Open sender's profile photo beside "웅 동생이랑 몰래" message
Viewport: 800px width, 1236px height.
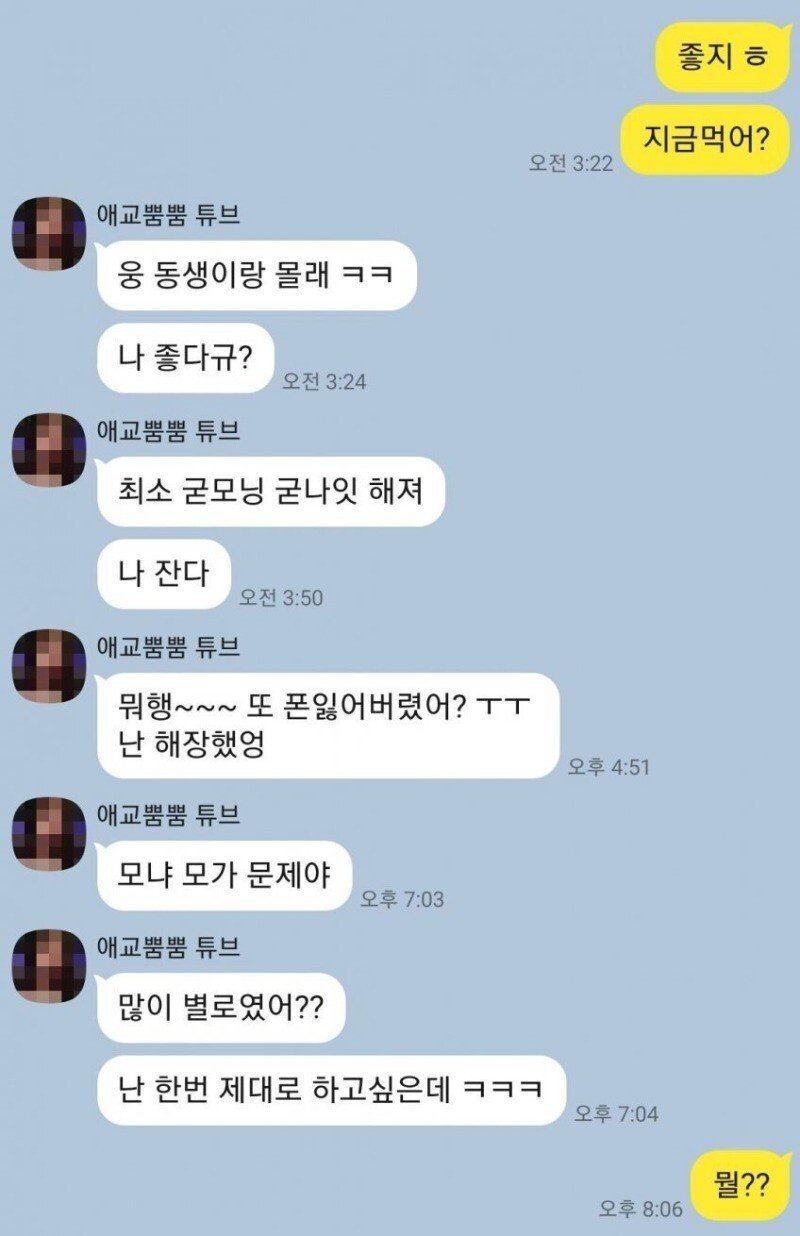(49, 234)
